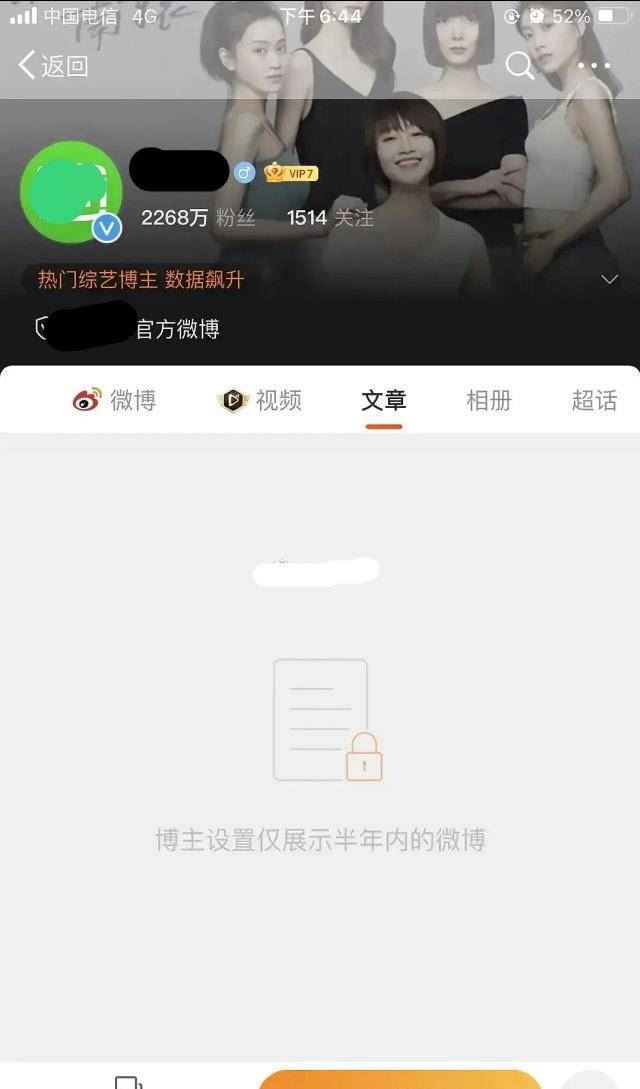Go back using the 返回 arrow
This screenshot has height=1089, width=640.
[52, 67]
